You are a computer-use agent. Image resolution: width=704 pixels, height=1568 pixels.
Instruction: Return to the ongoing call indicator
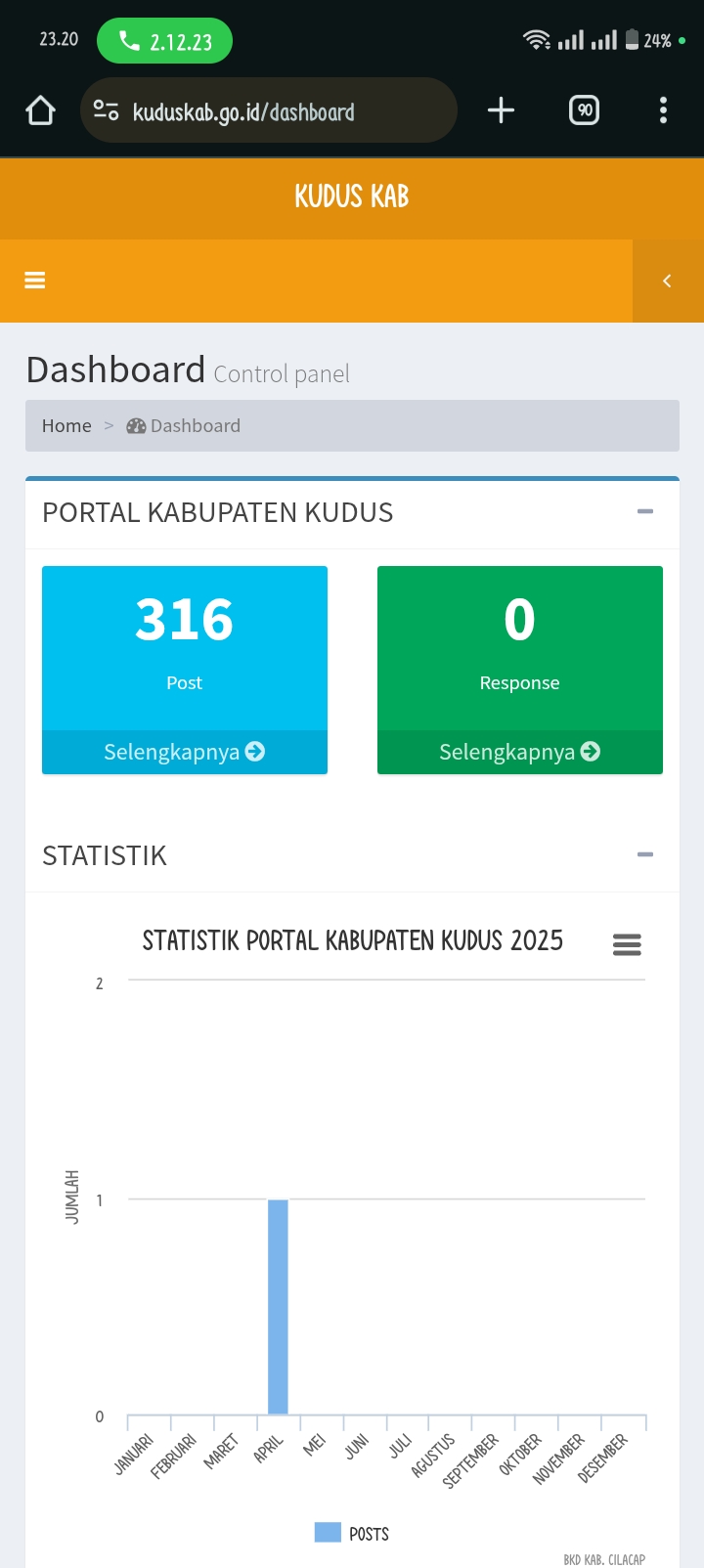[x=165, y=41]
